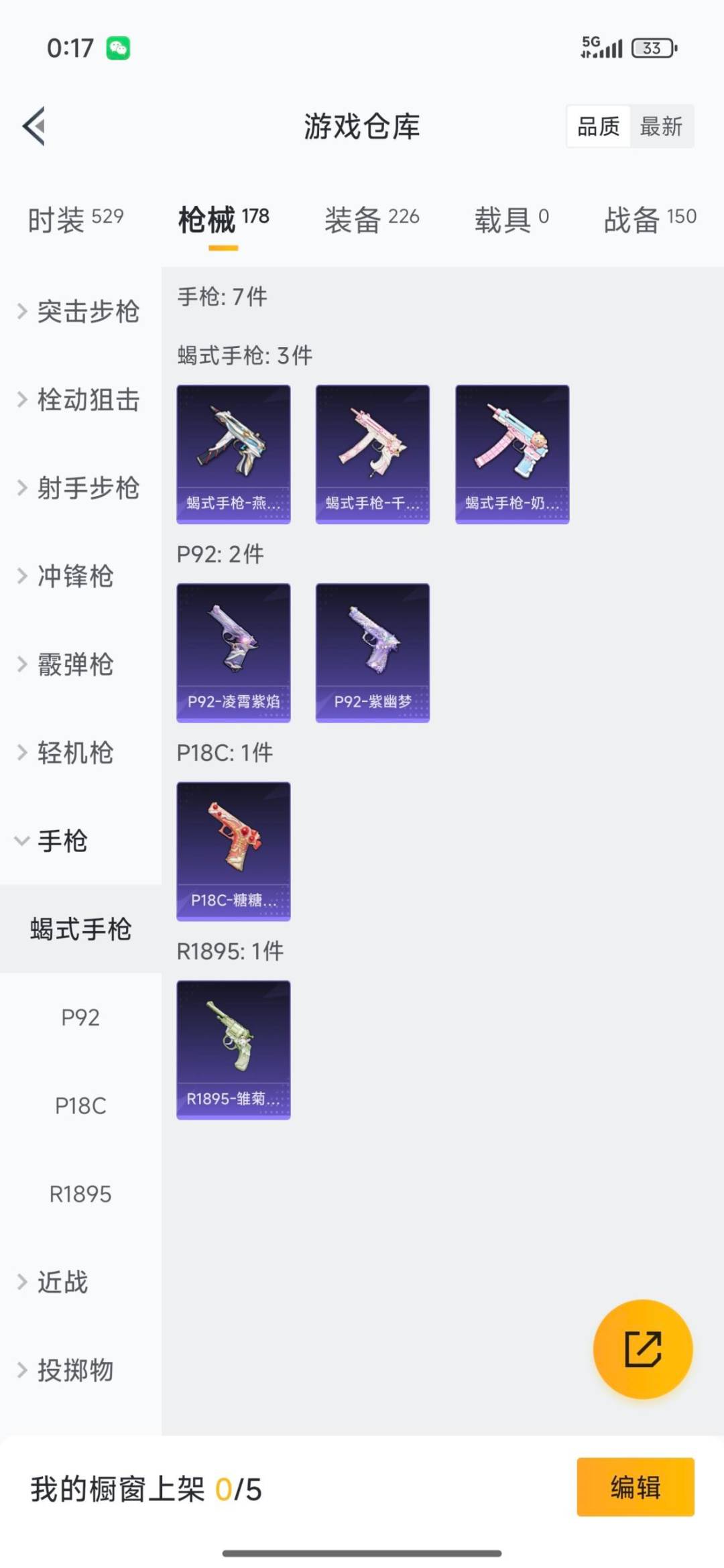Select the P92-紫幽梦 weapon card

tap(372, 652)
